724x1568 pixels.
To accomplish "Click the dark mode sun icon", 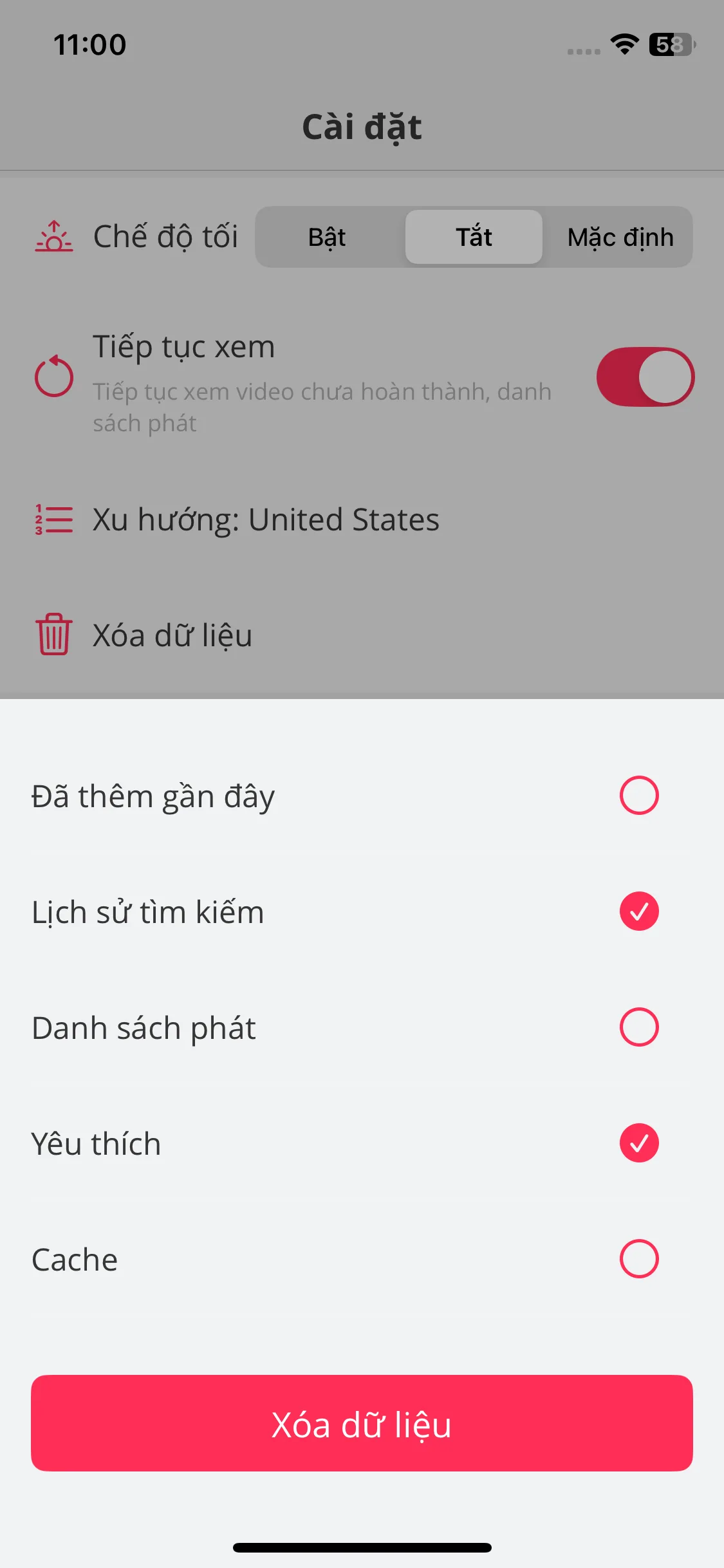I will click(x=54, y=237).
